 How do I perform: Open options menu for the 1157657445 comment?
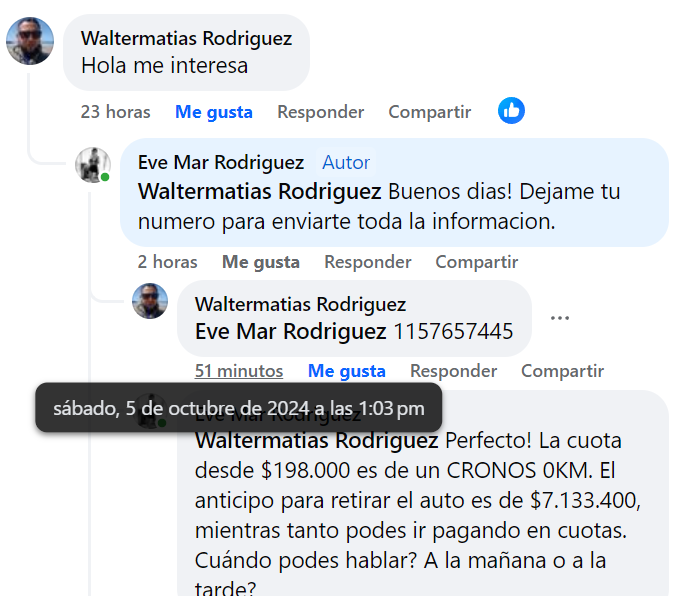coord(560,318)
